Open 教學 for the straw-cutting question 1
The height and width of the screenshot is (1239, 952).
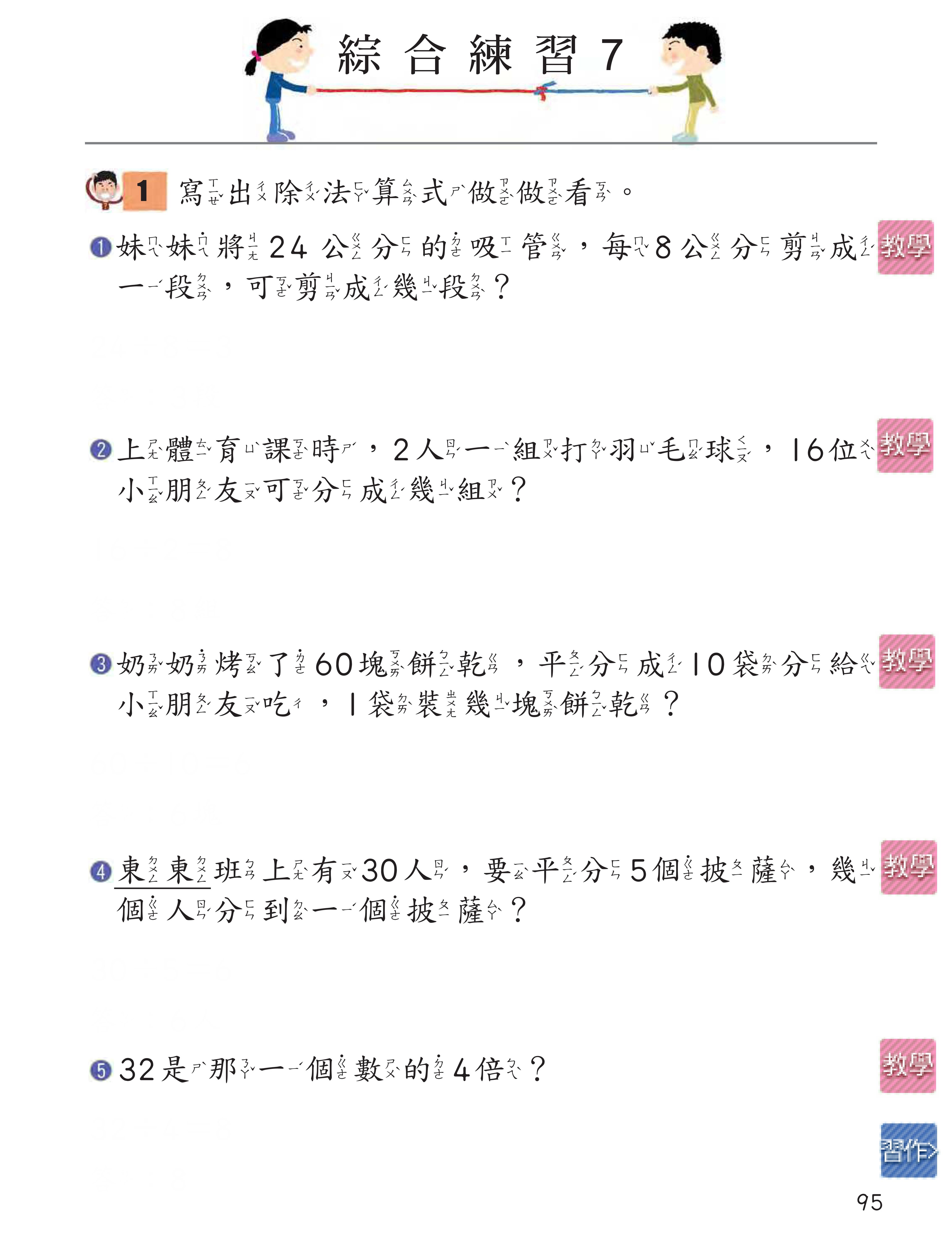point(906,247)
